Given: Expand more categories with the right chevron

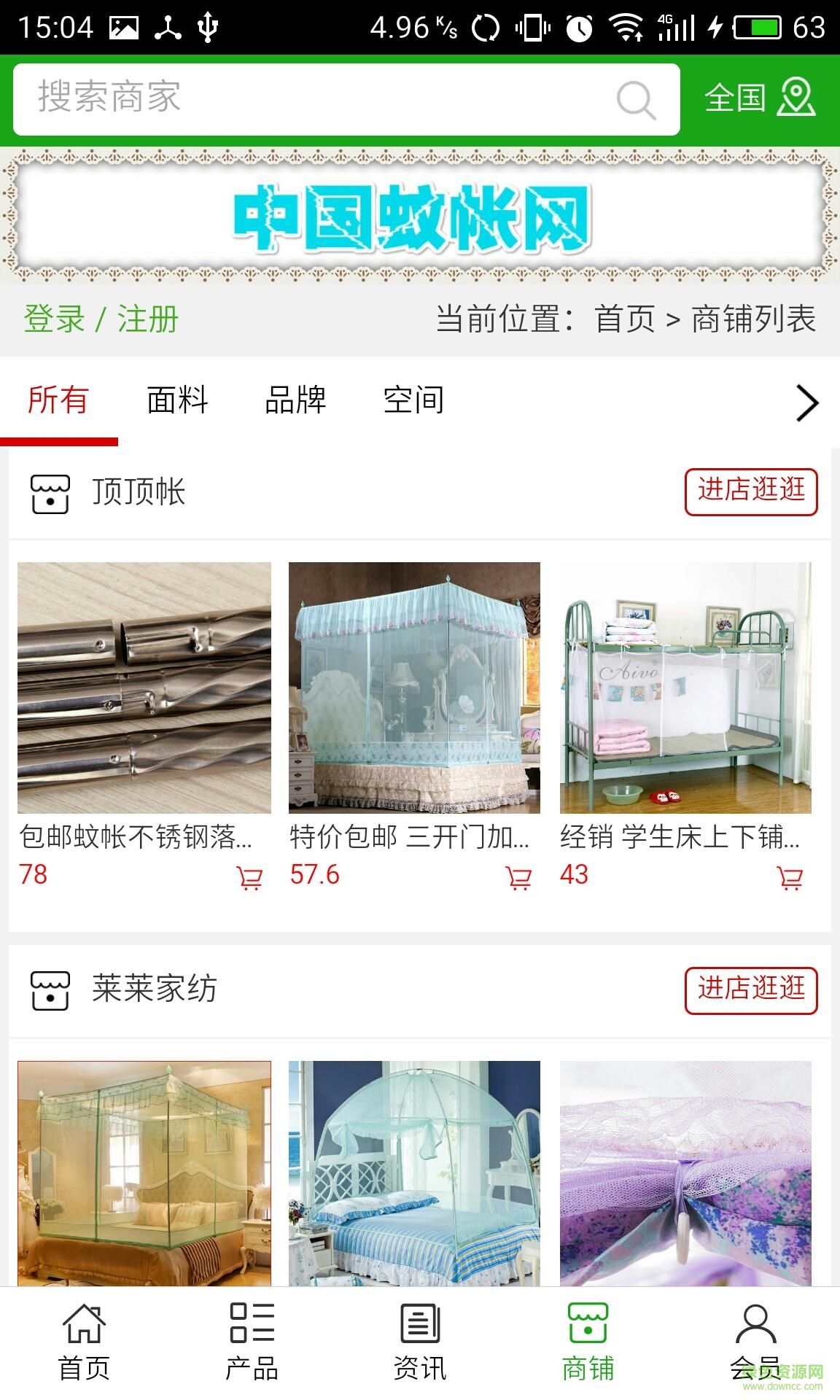Looking at the screenshot, I should coord(806,402).
